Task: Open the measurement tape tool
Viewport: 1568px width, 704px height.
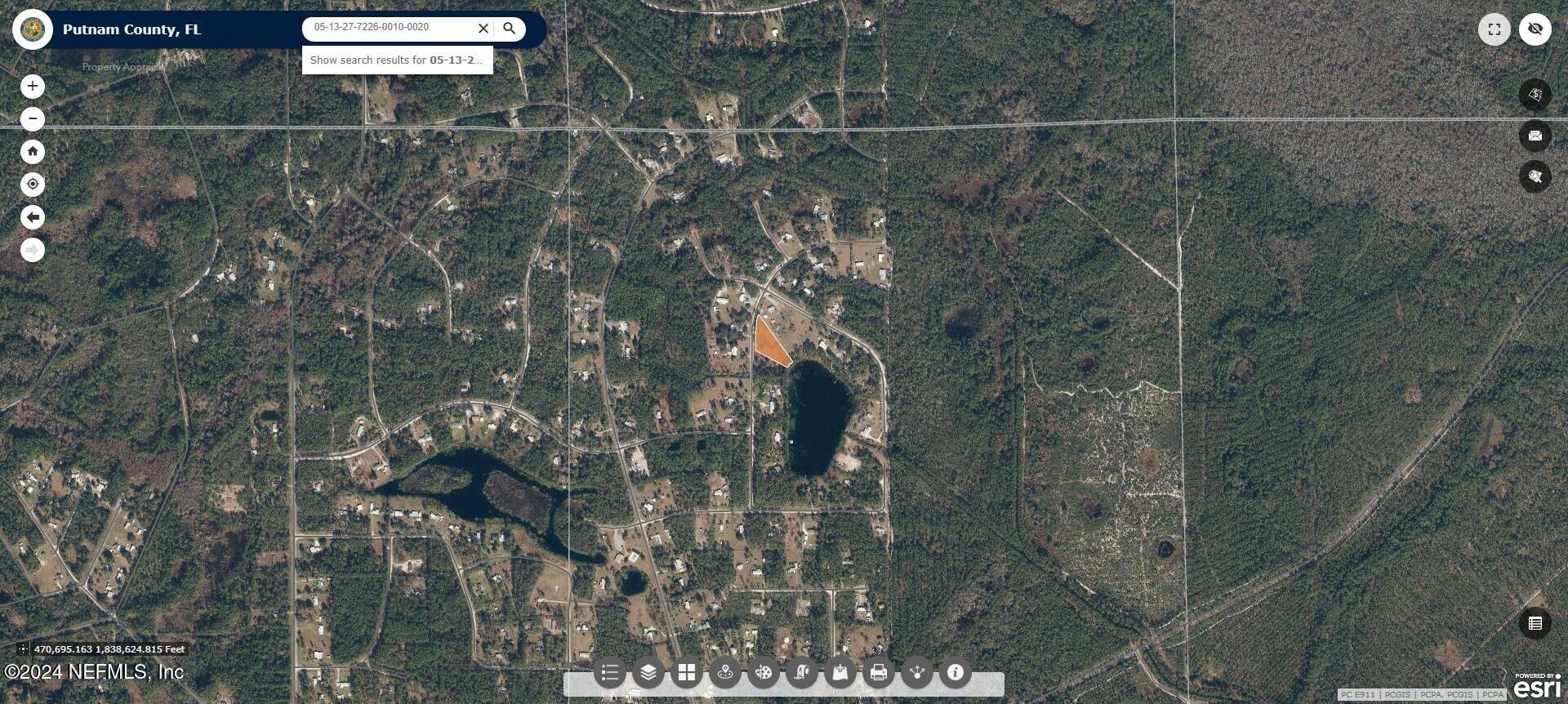Action: coord(802,673)
